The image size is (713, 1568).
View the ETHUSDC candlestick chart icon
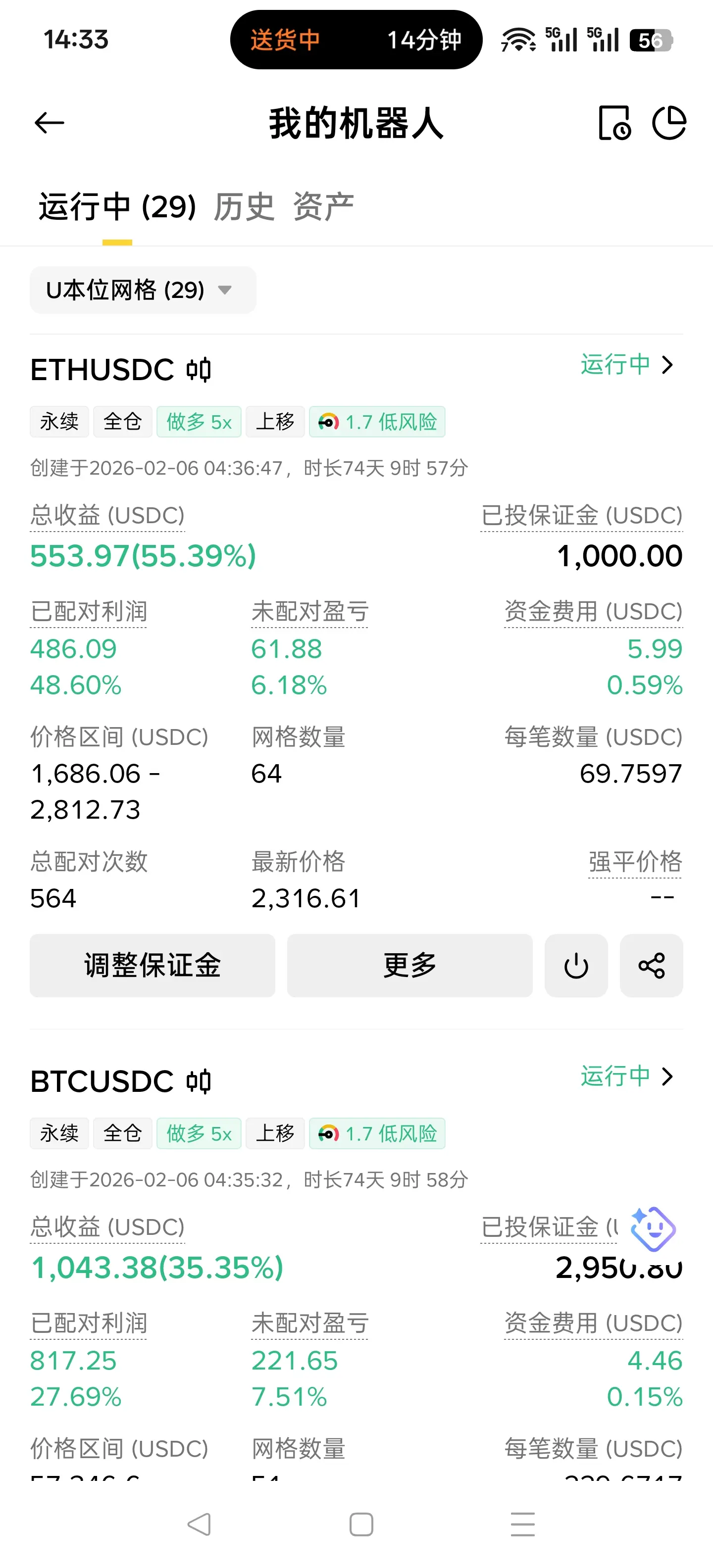199,370
